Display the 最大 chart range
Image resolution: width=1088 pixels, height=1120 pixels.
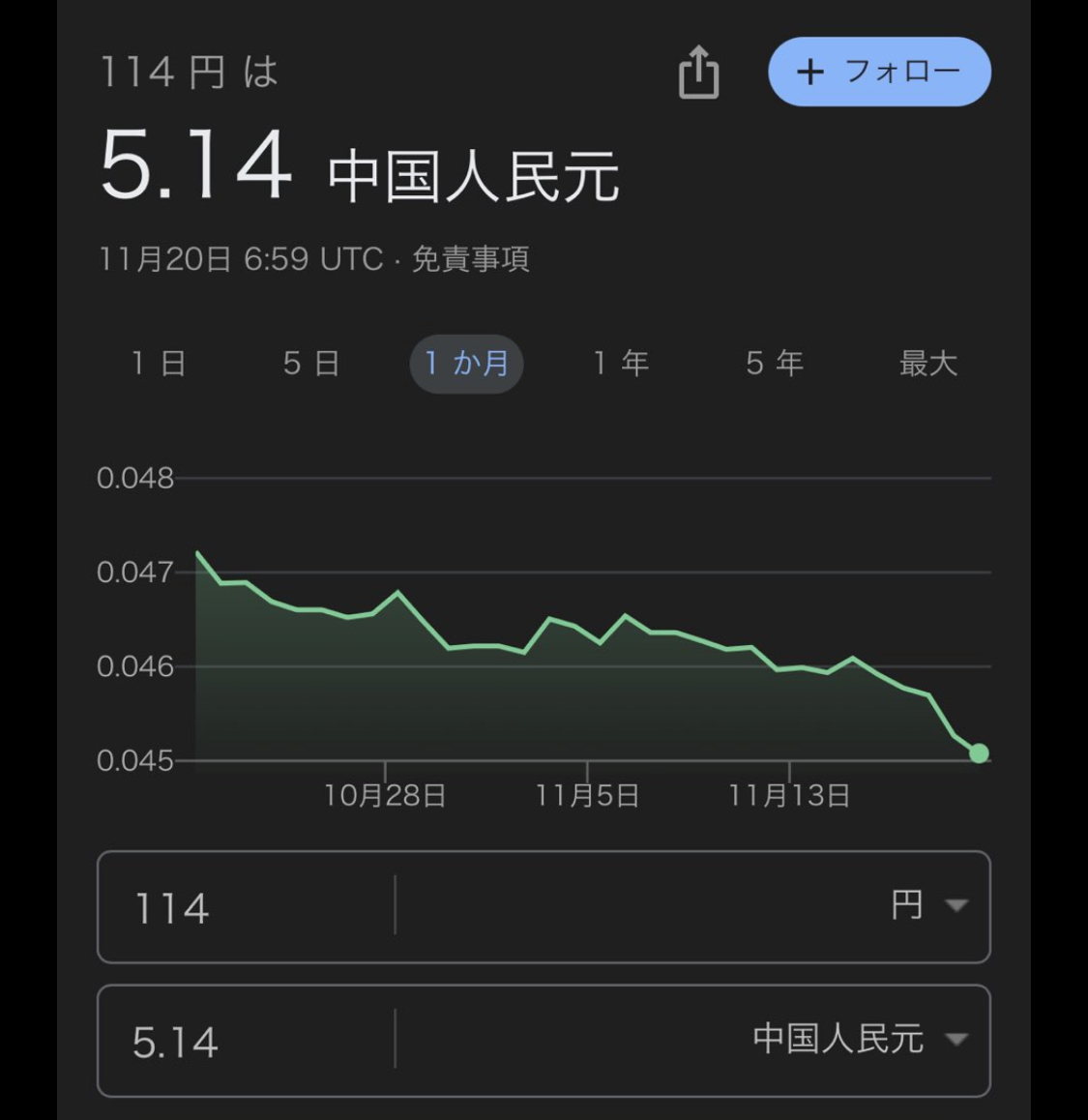tap(928, 364)
